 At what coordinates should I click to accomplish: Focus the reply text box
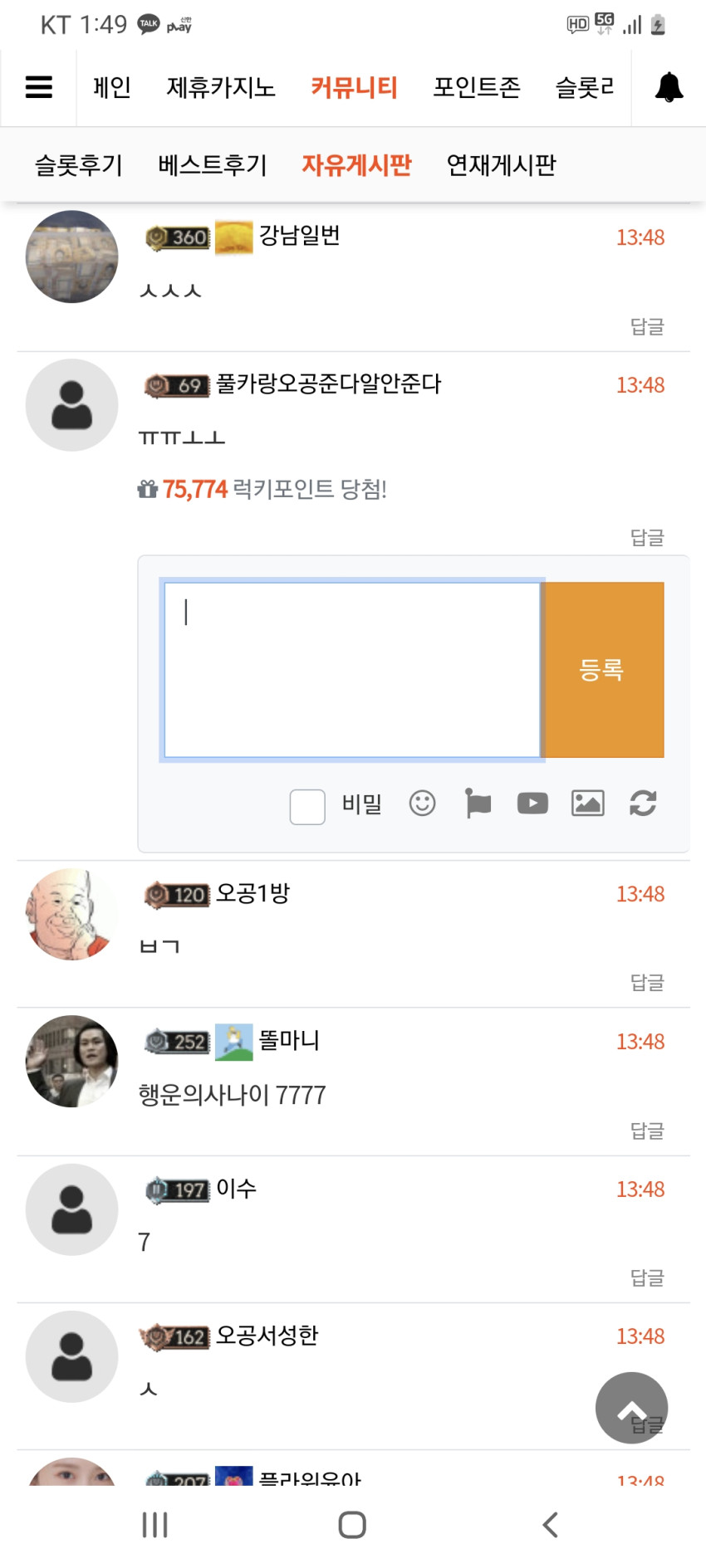pos(352,670)
